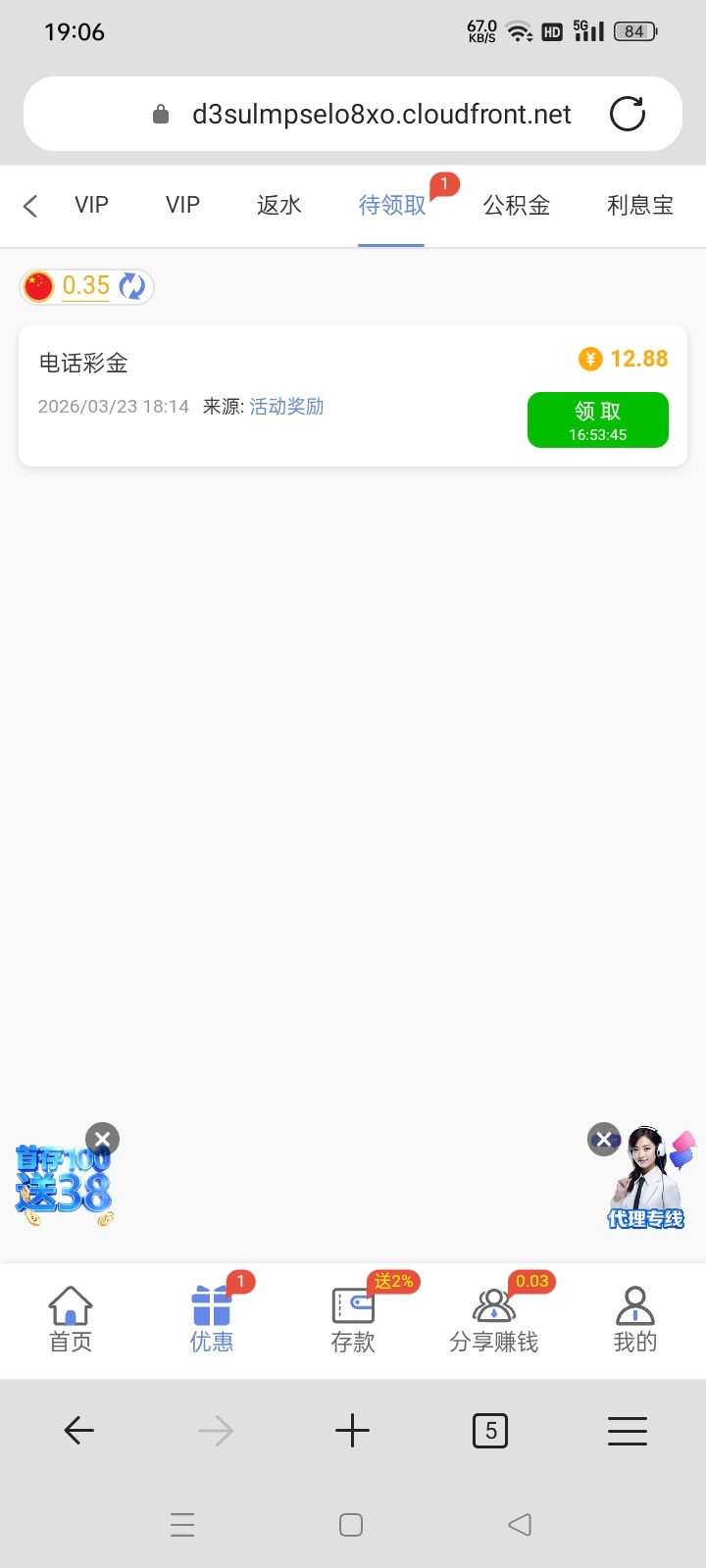Select the 待领取 tab
The height and width of the screenshot is (1568, 706).
click(391, 206)
